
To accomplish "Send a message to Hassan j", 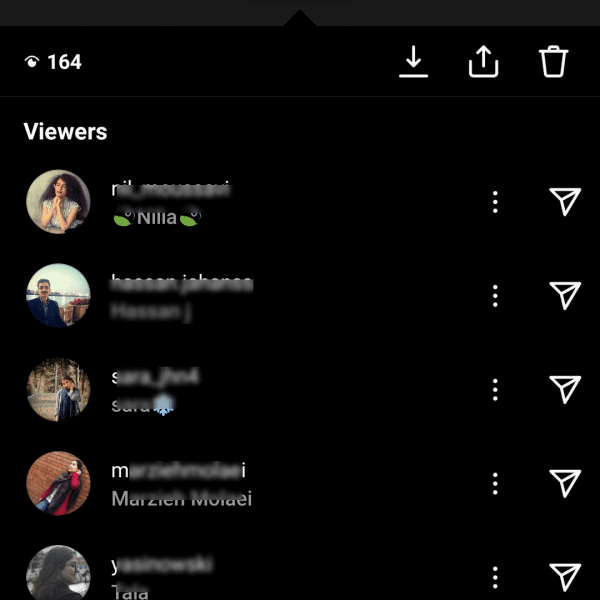I will pyautogui.click(x=565, y=295).
